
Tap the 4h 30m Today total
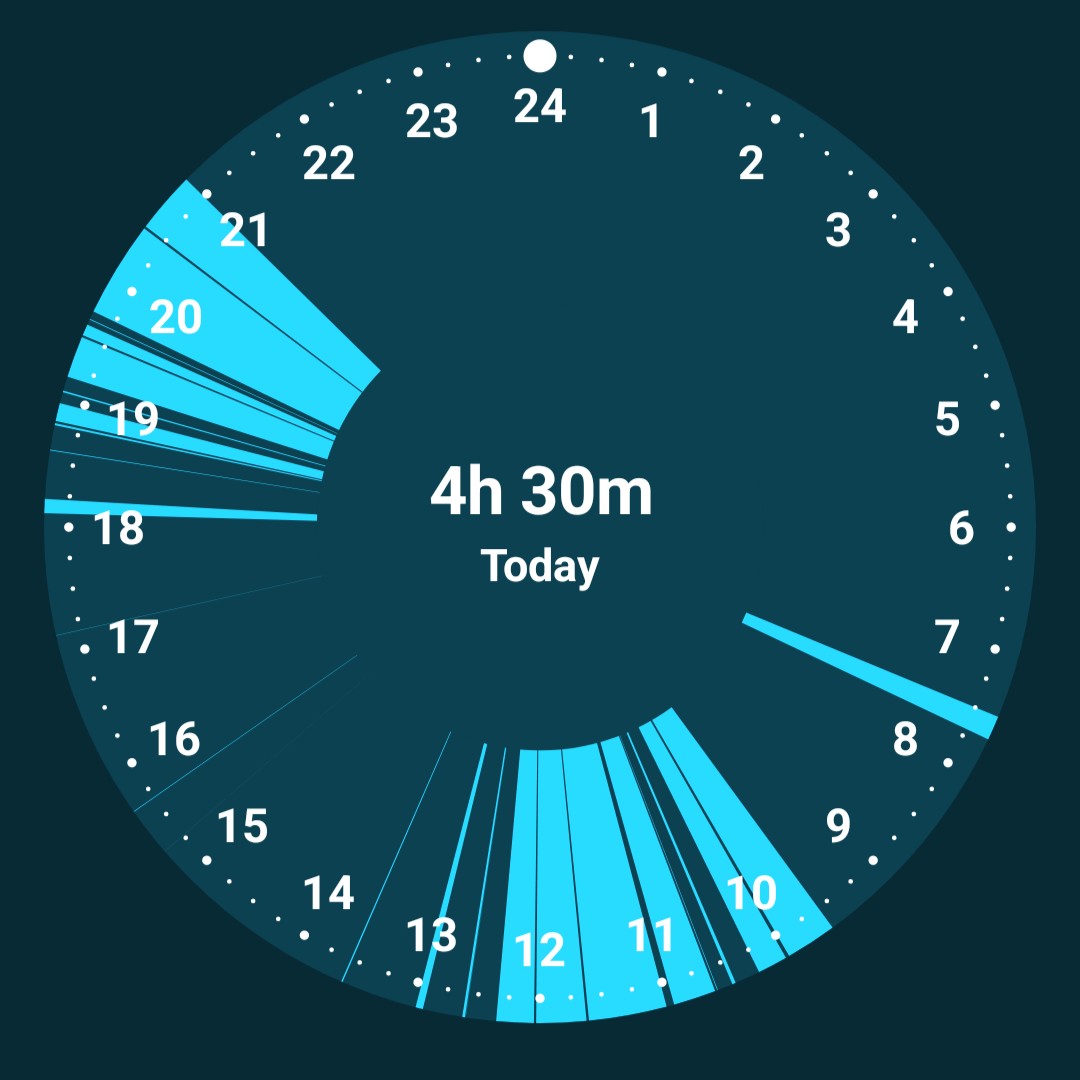[x=540, y=520]
